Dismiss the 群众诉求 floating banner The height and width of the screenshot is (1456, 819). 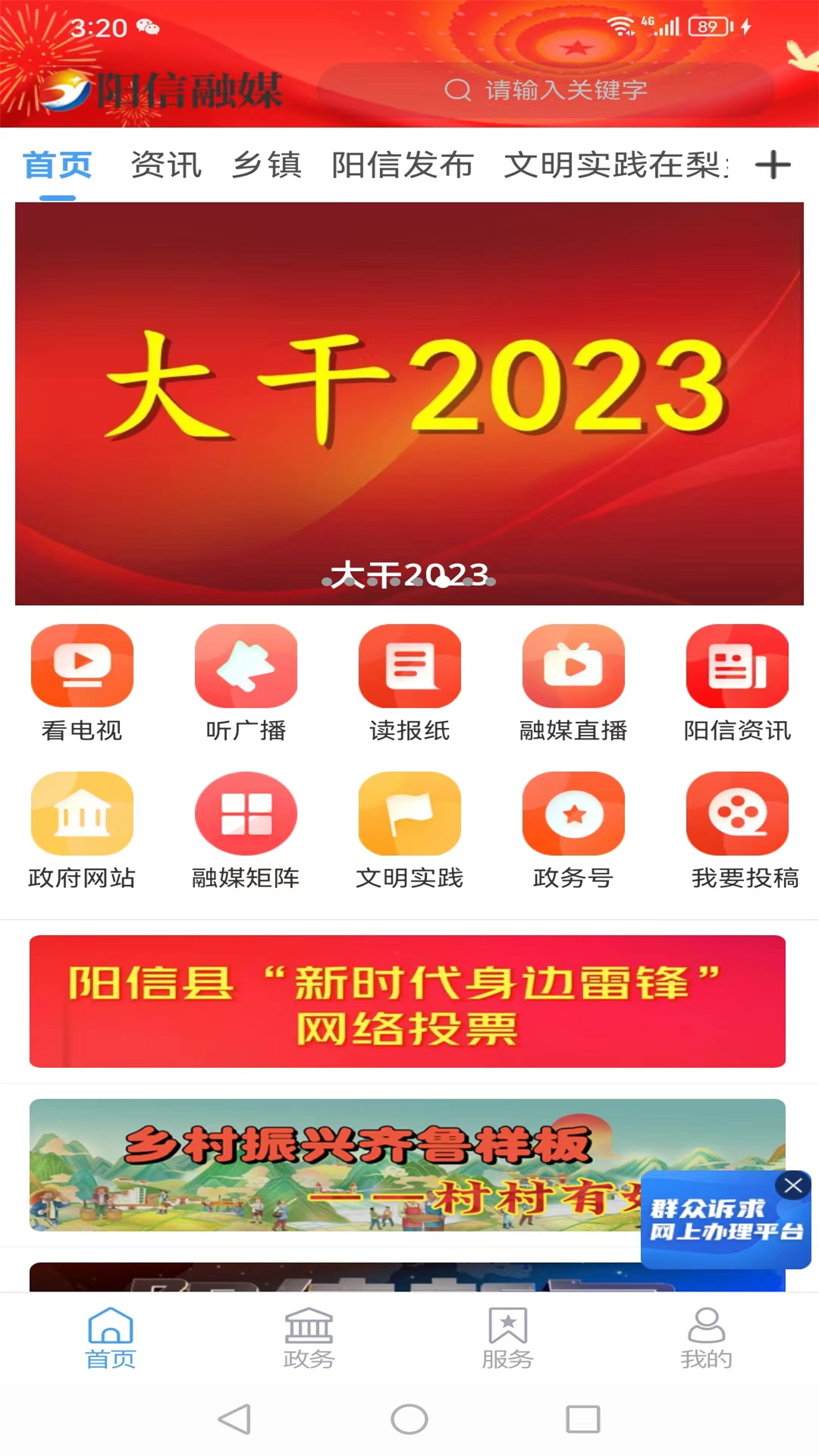point(793,1185)
